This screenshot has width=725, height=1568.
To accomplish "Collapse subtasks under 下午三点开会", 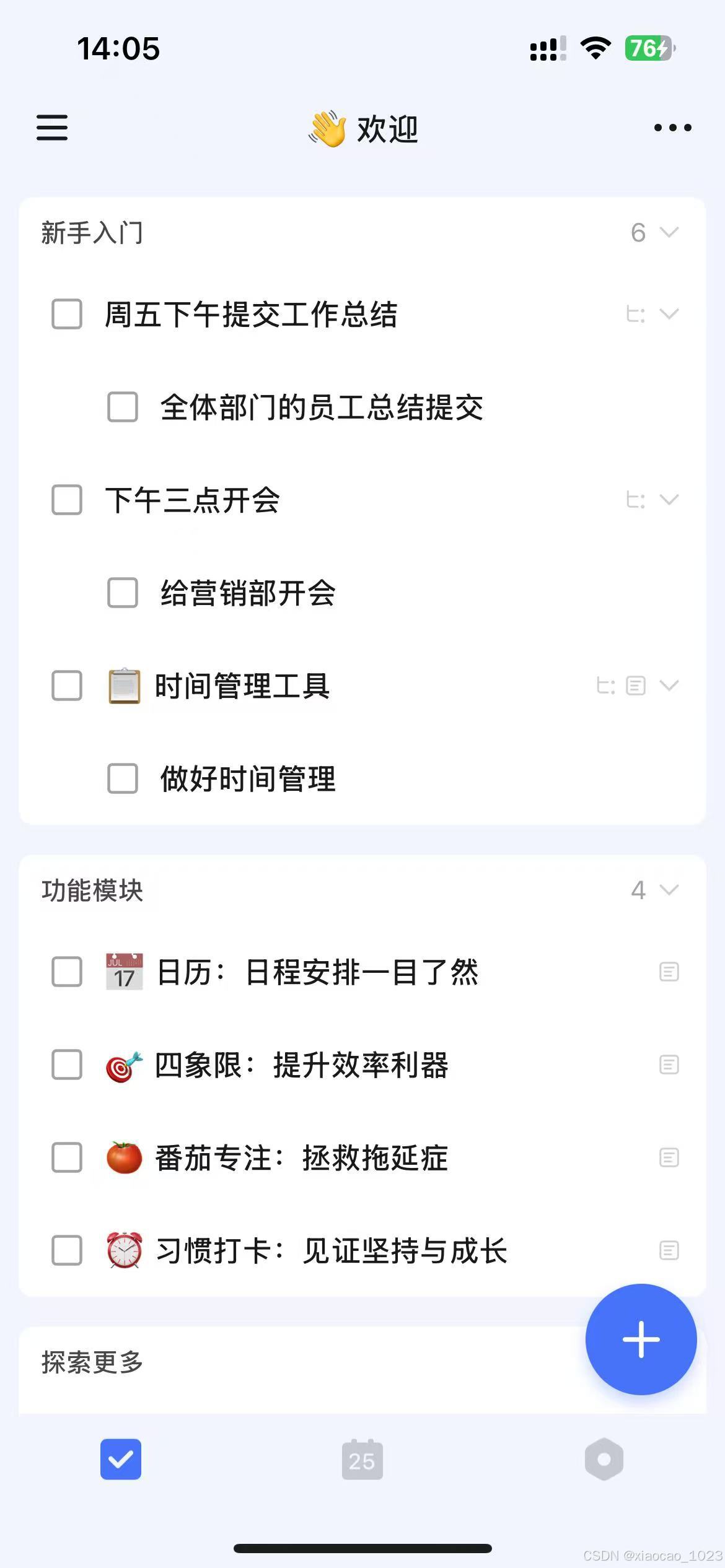I will [669, 500].
